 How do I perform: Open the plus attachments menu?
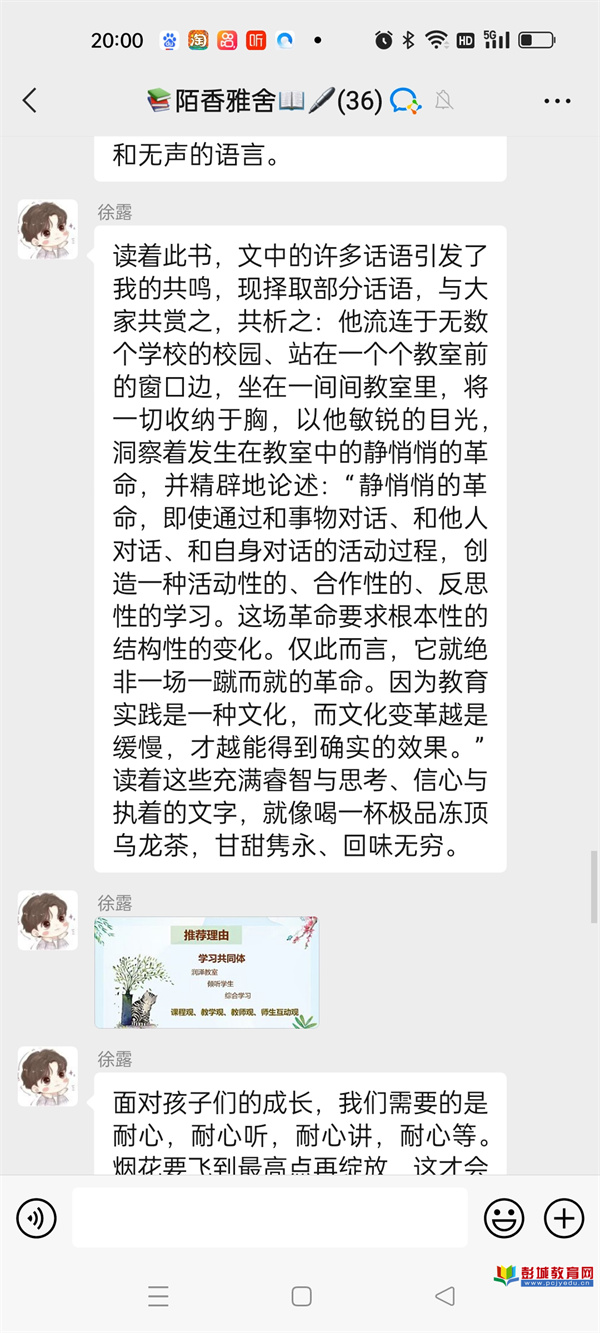(x=564, y=1218)
